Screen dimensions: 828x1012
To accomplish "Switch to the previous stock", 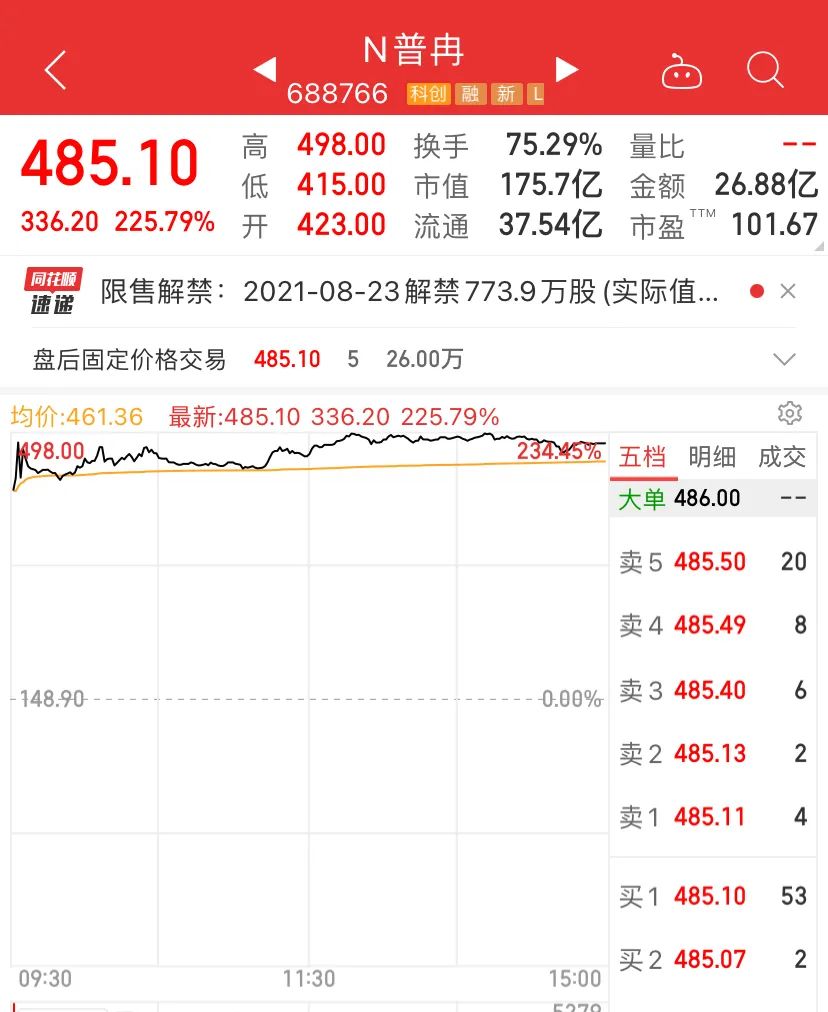I will coord(265,70).
